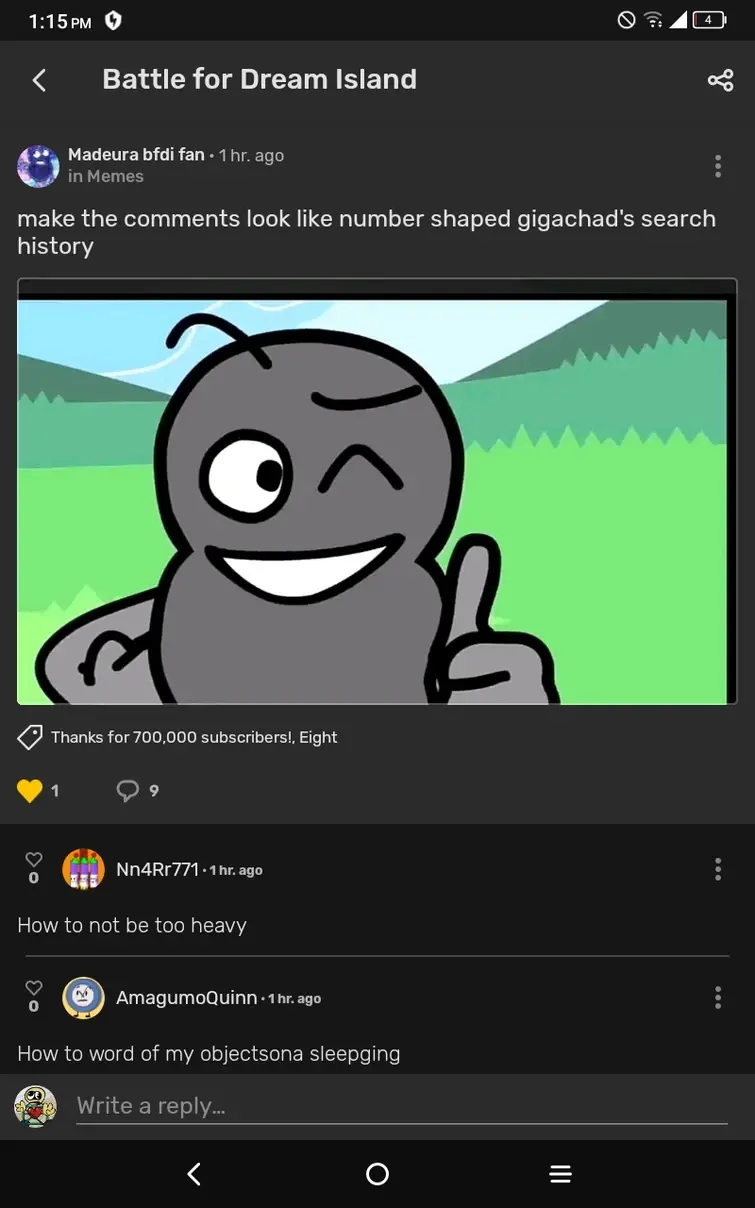Open the post's overflow menu
This screenshot has height=1208, width=755.
(x=718, y=166)
